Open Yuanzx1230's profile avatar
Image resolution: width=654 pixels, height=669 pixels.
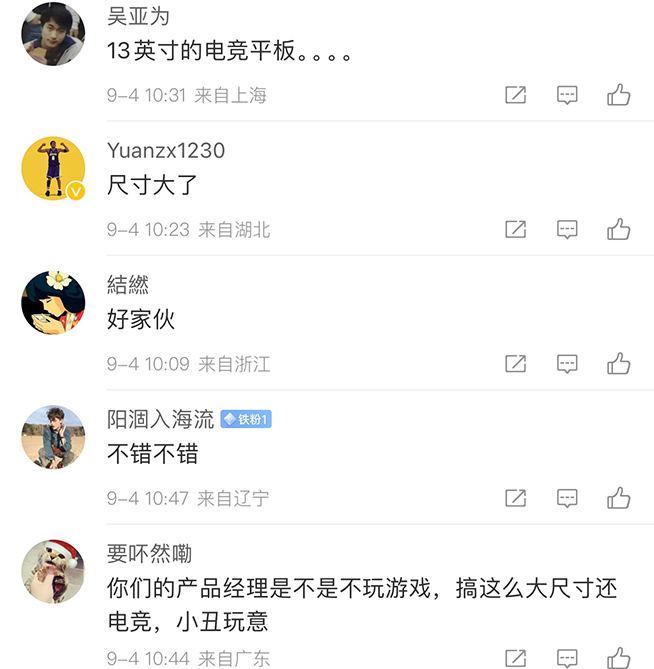53,168
